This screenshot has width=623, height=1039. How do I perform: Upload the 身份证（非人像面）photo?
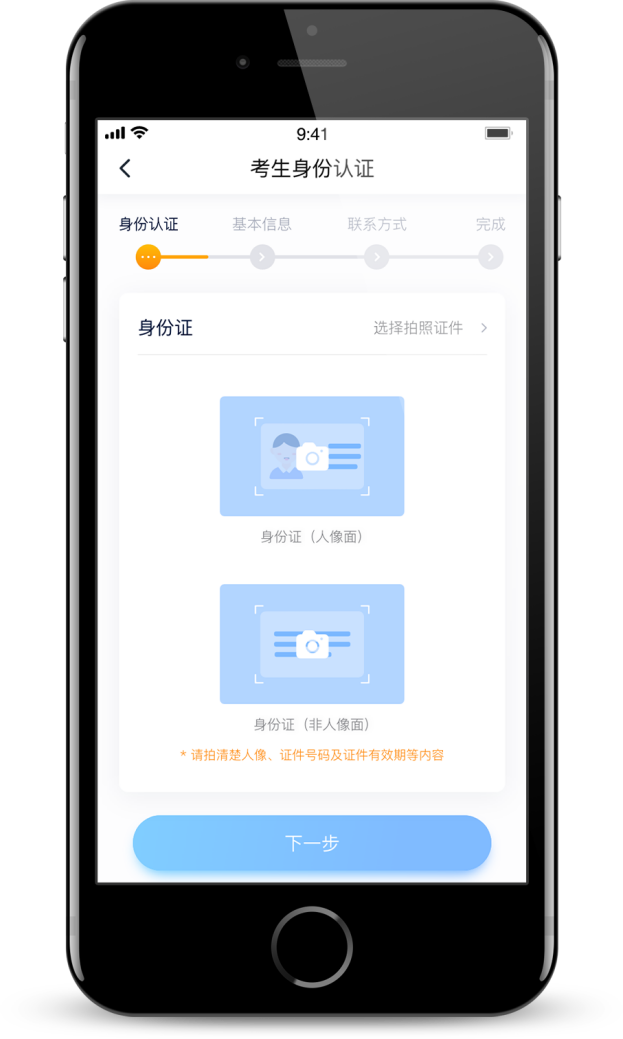[x=312, y=644]
